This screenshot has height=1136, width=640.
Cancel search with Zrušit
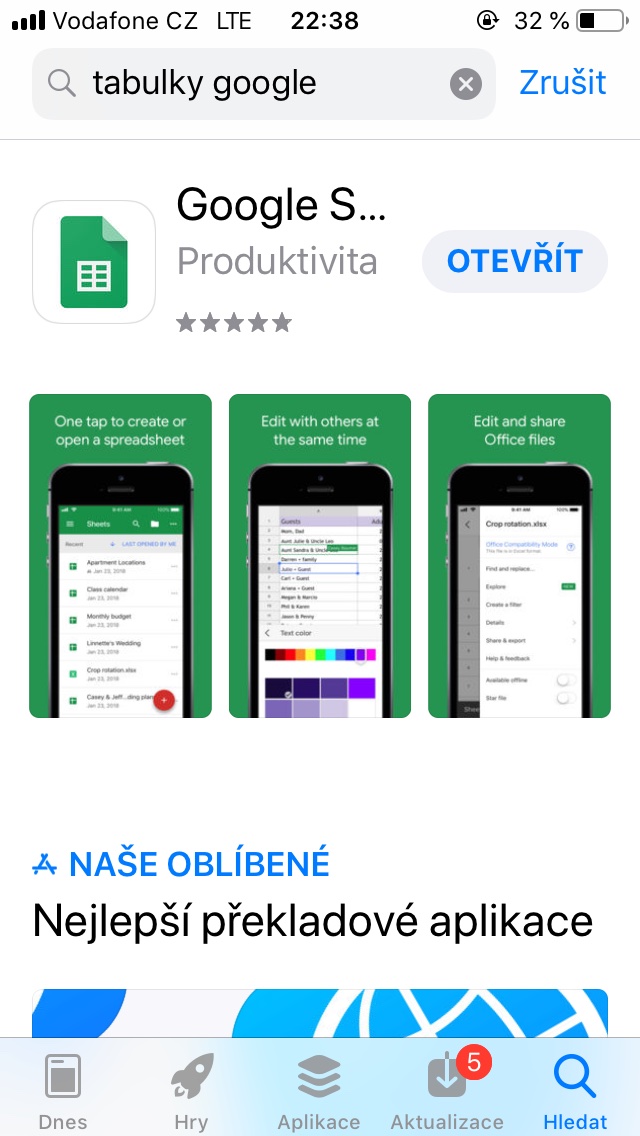[x=563, y=82]
